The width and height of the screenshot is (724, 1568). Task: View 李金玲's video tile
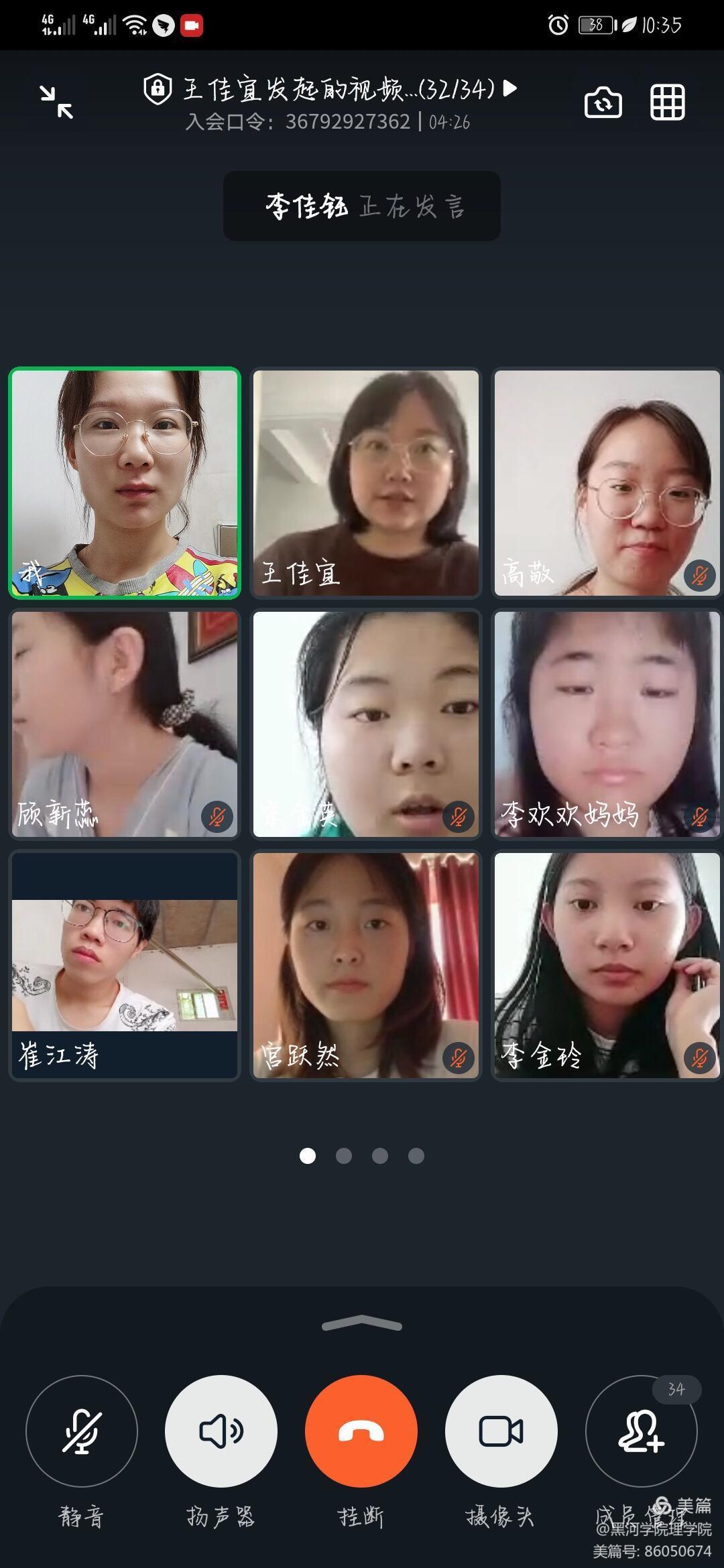(607, 965)
